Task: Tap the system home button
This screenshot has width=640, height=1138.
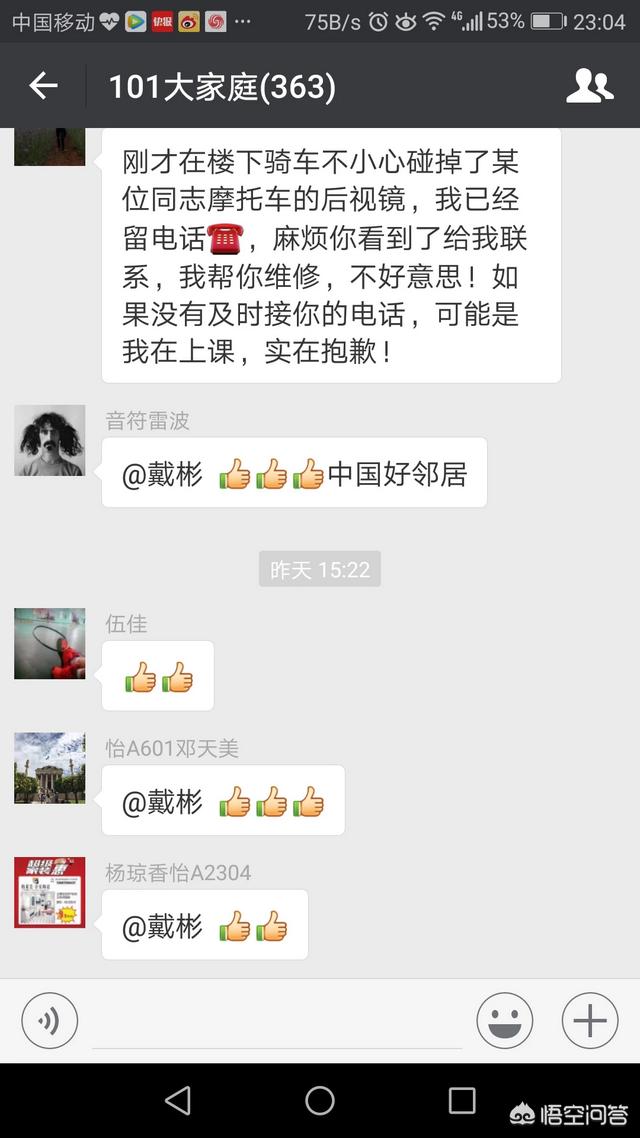Action: coord(320,1100)
